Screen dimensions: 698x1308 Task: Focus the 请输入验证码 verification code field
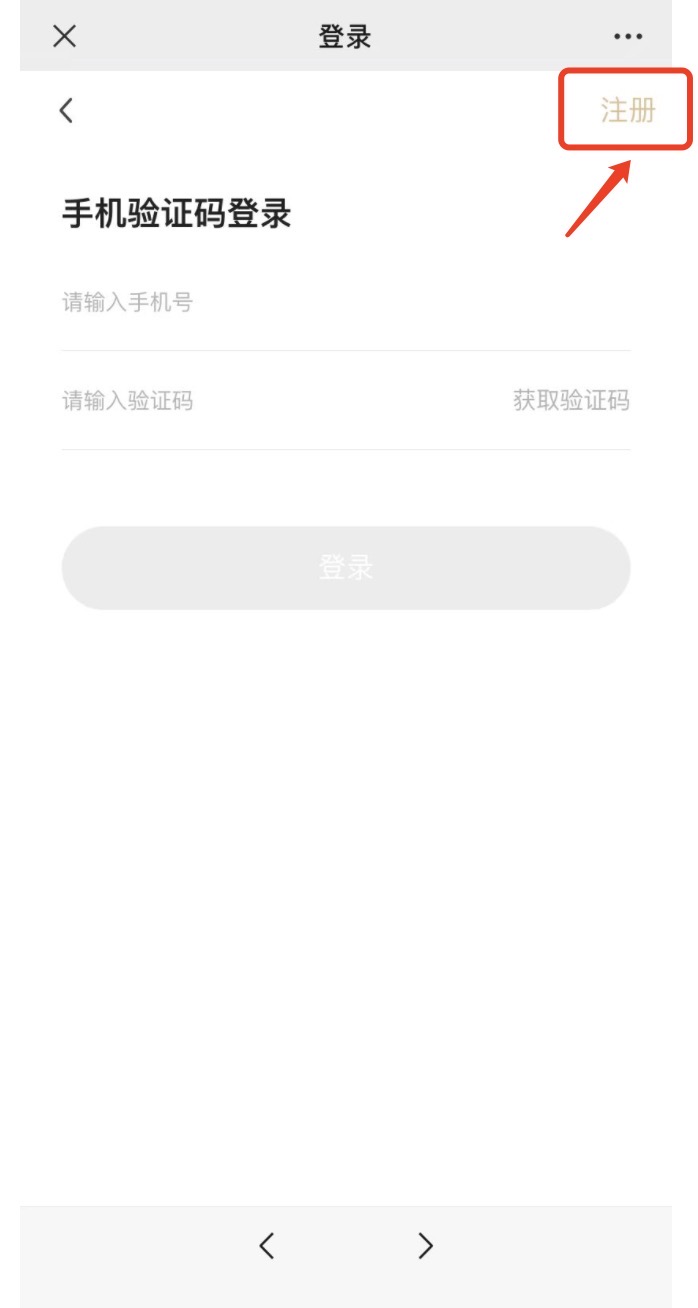coord(280,401)
